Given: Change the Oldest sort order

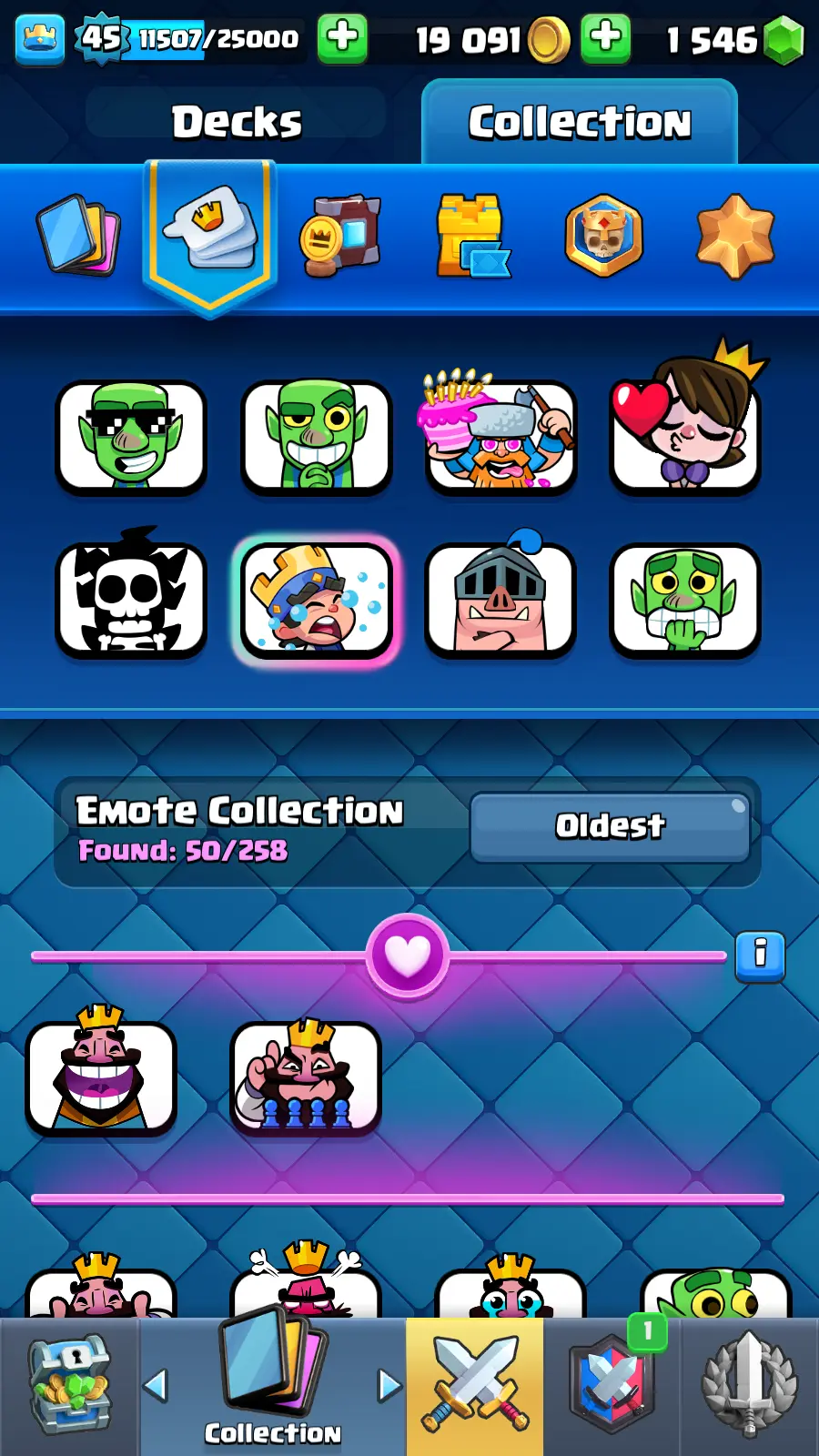Looking at the screenshot, I should tap(610, 826).
